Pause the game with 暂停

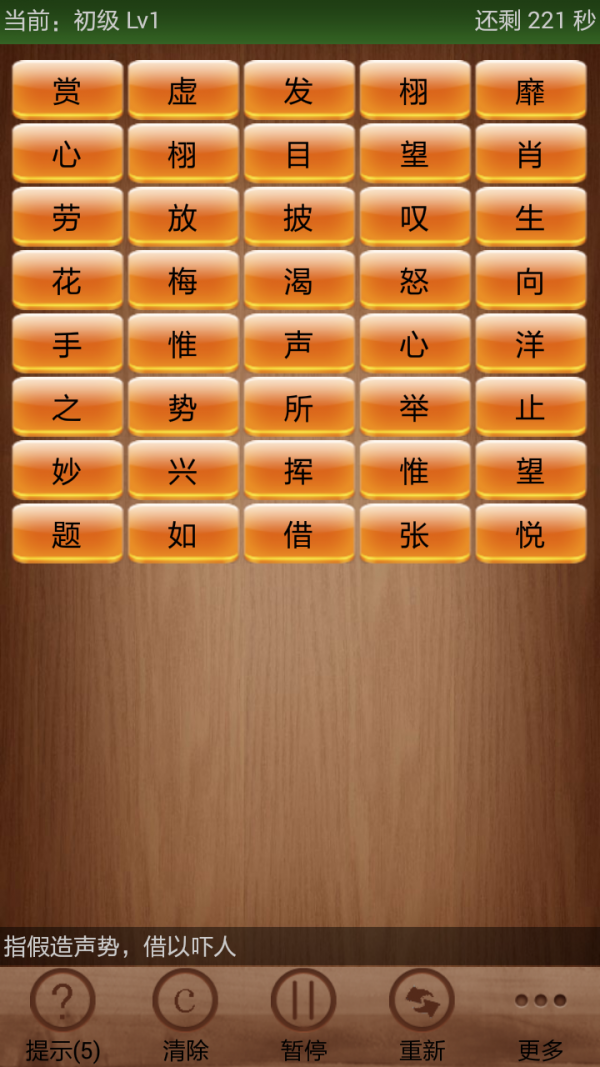(303, 1014)
